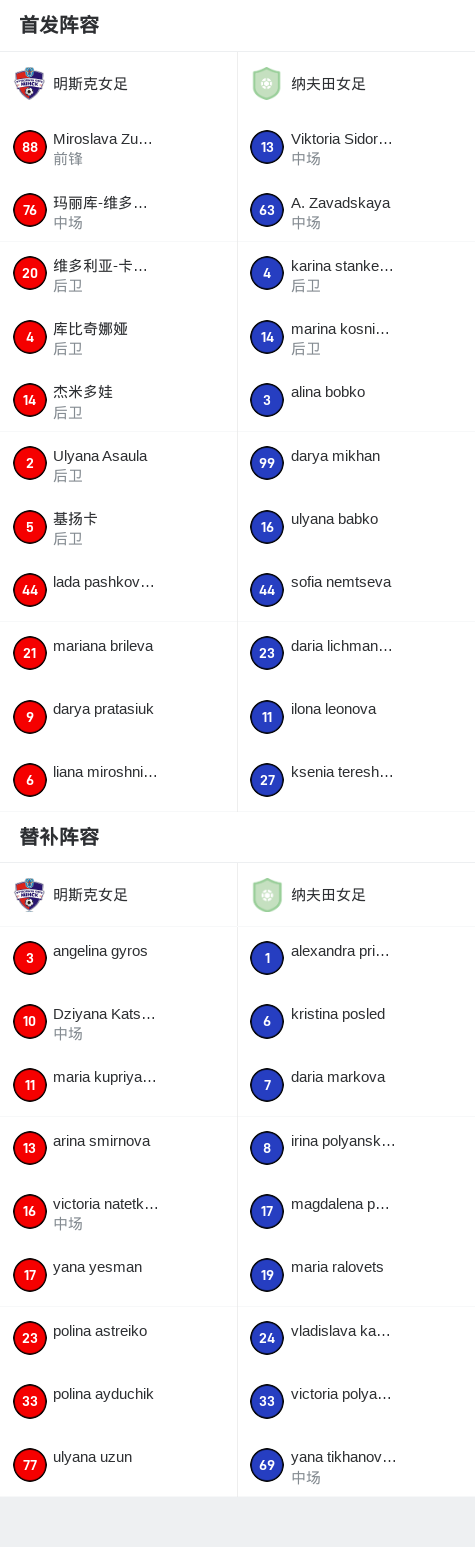Open daria markova number 7
The width and height of the screenshot is (475, 1547).
pos(356,1085)
